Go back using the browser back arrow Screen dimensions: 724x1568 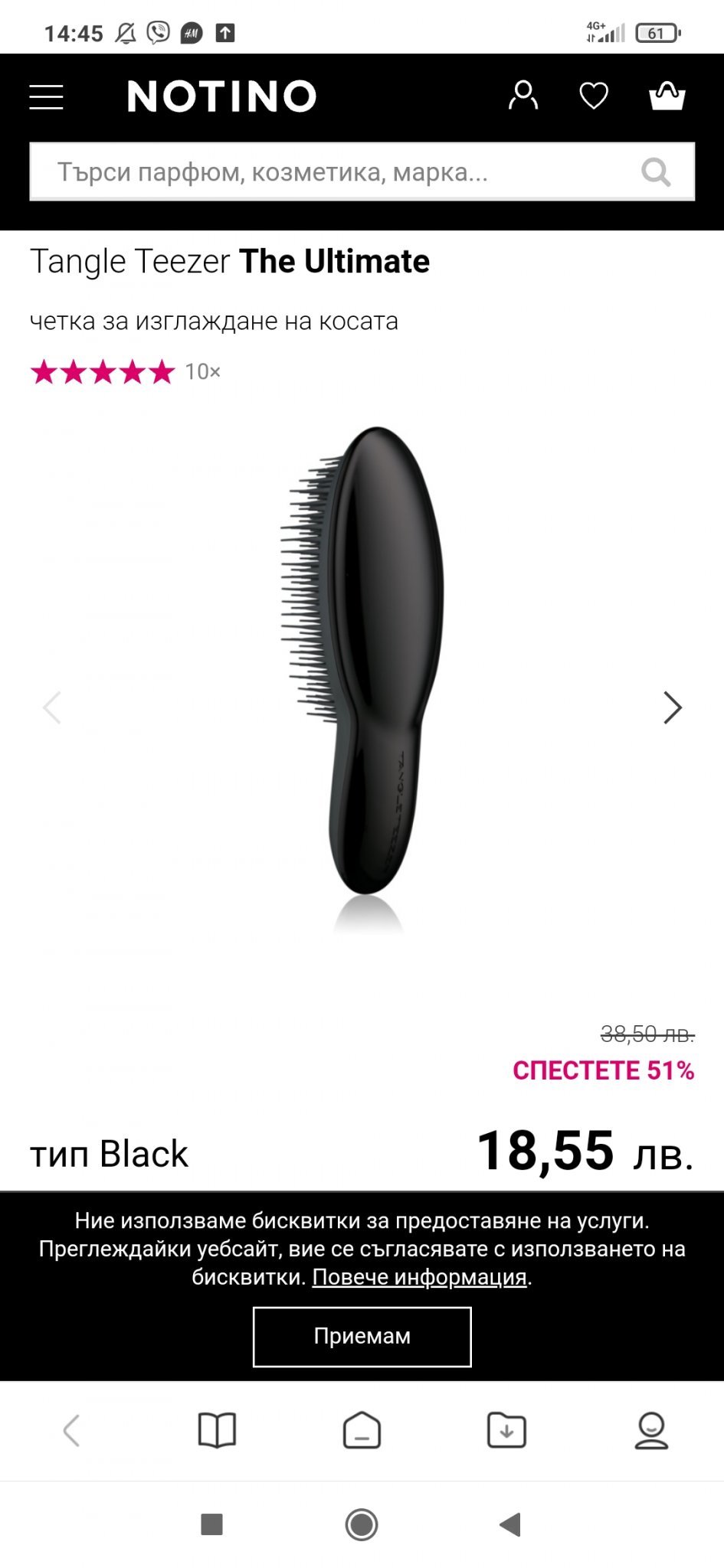(71, 1430)
